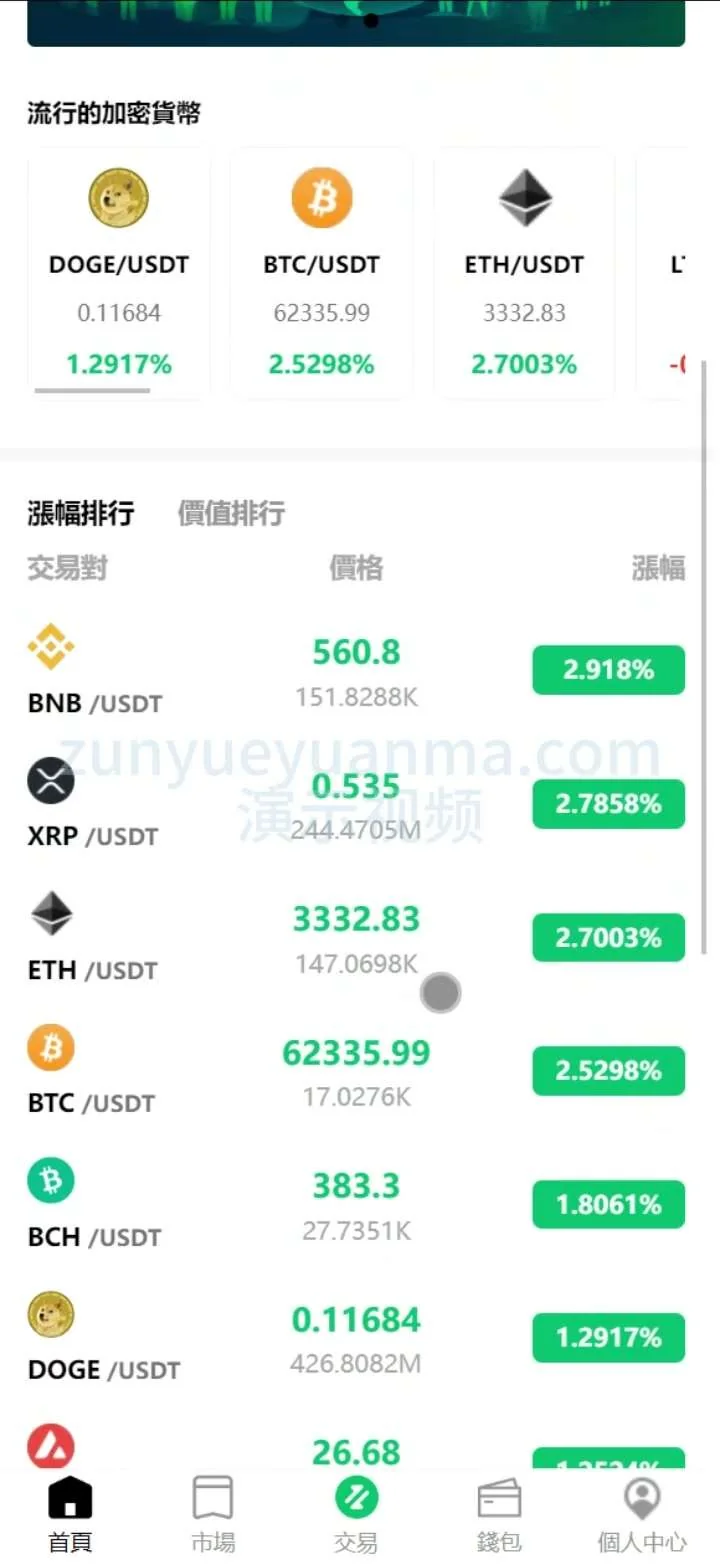Switch to the 漲幅排行 ranking tab
This screenshot has width=720, height=1566.
(x=81, y=514)
